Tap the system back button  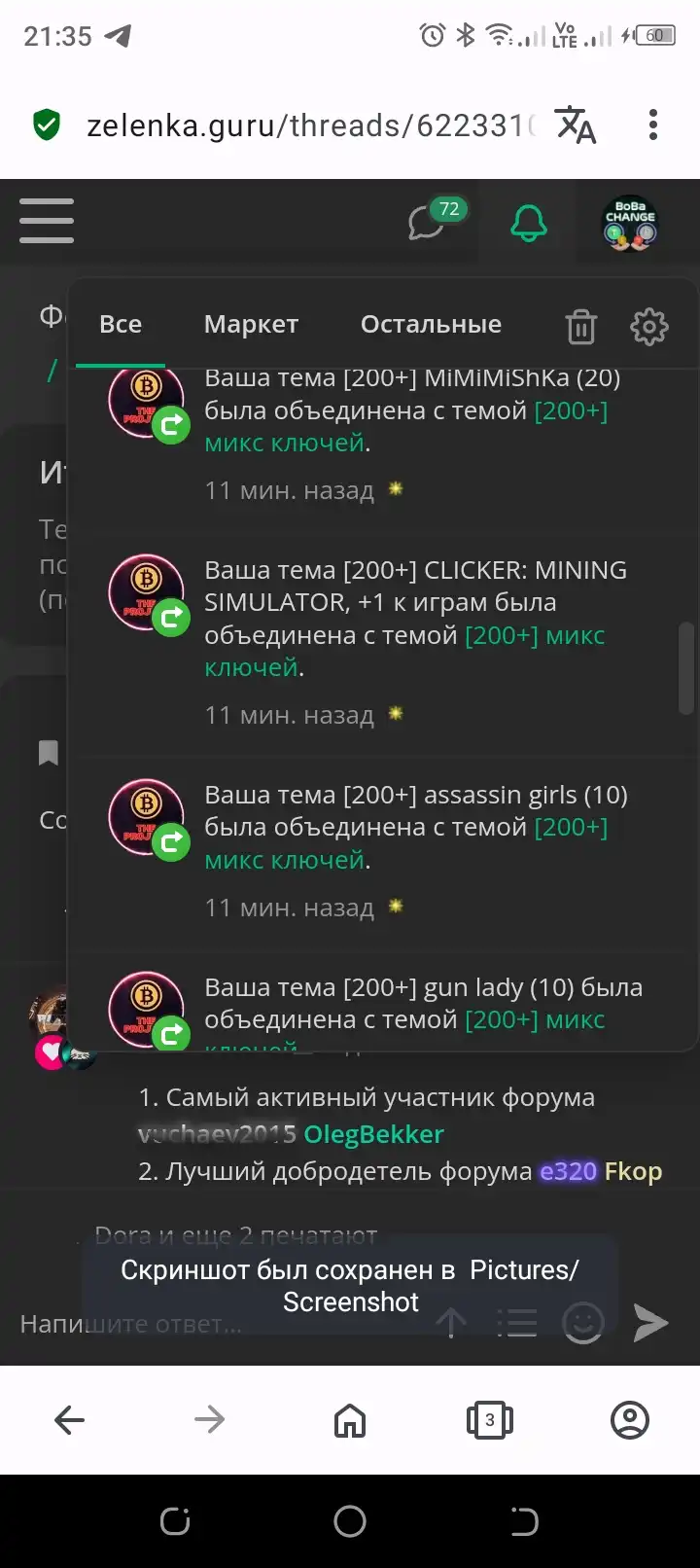(523, 1521)
